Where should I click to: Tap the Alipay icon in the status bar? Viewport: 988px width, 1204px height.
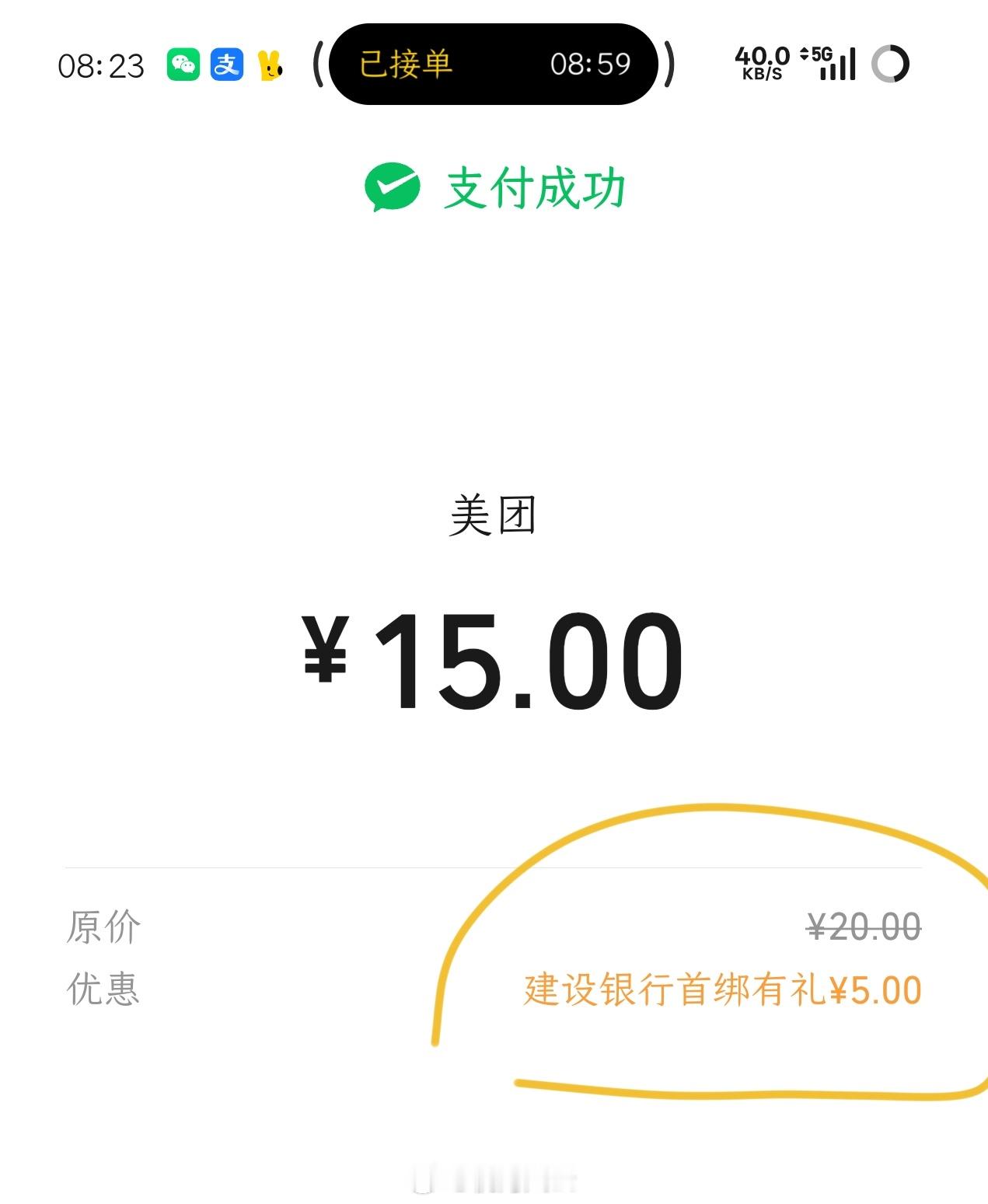(225, 65)
